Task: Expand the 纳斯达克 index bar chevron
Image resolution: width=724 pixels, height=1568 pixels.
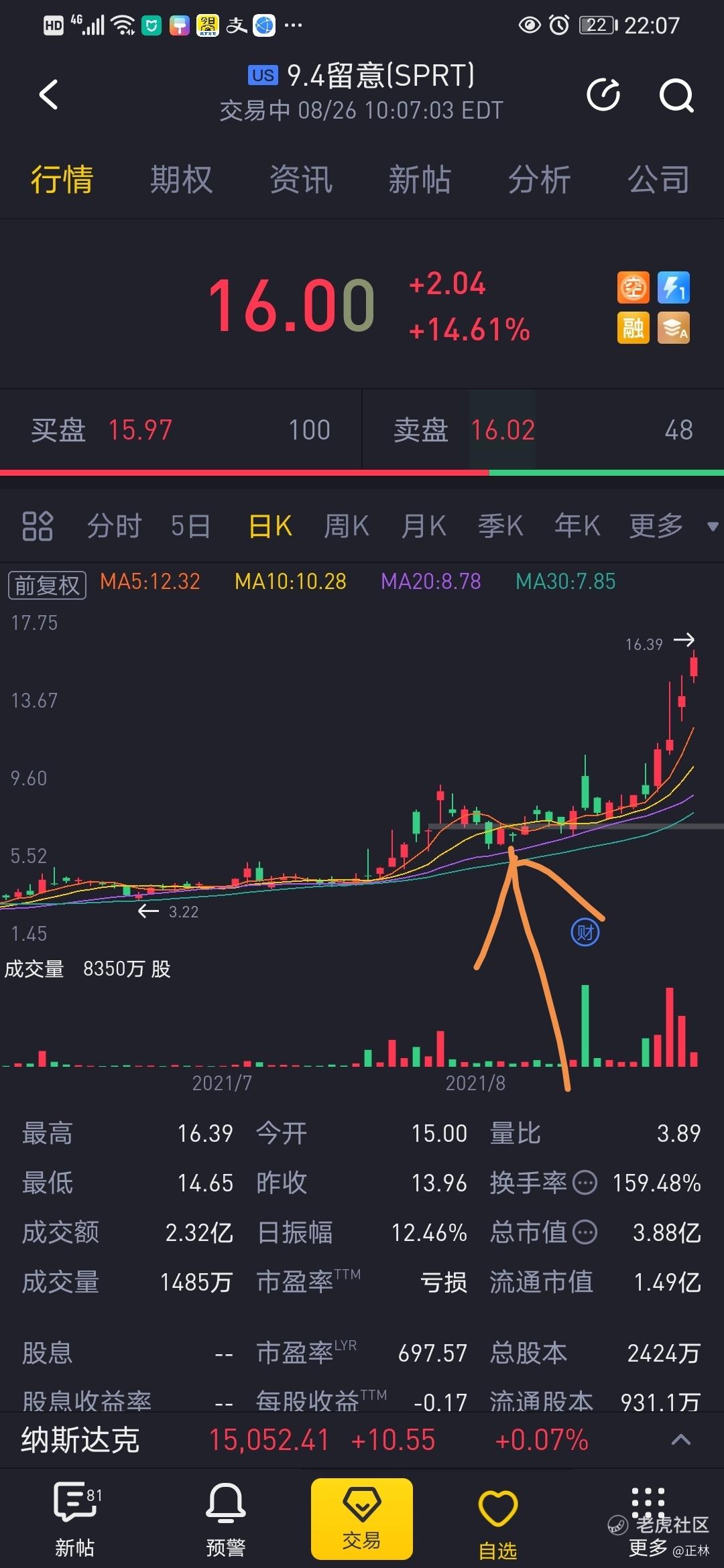Action: click(681, 1439)
